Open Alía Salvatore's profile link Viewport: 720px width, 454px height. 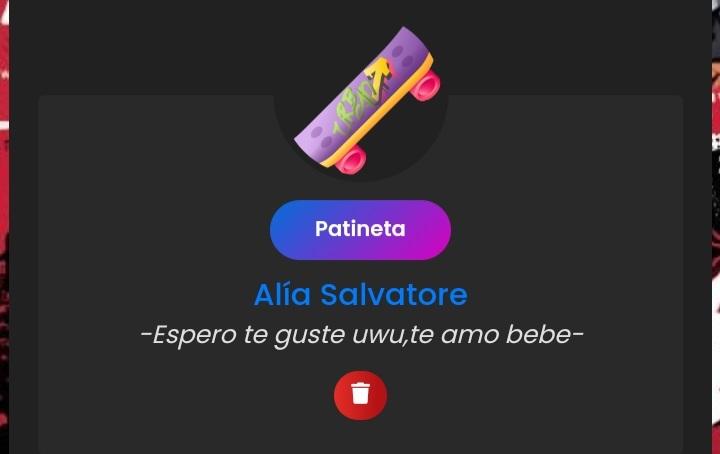point(360,294)
